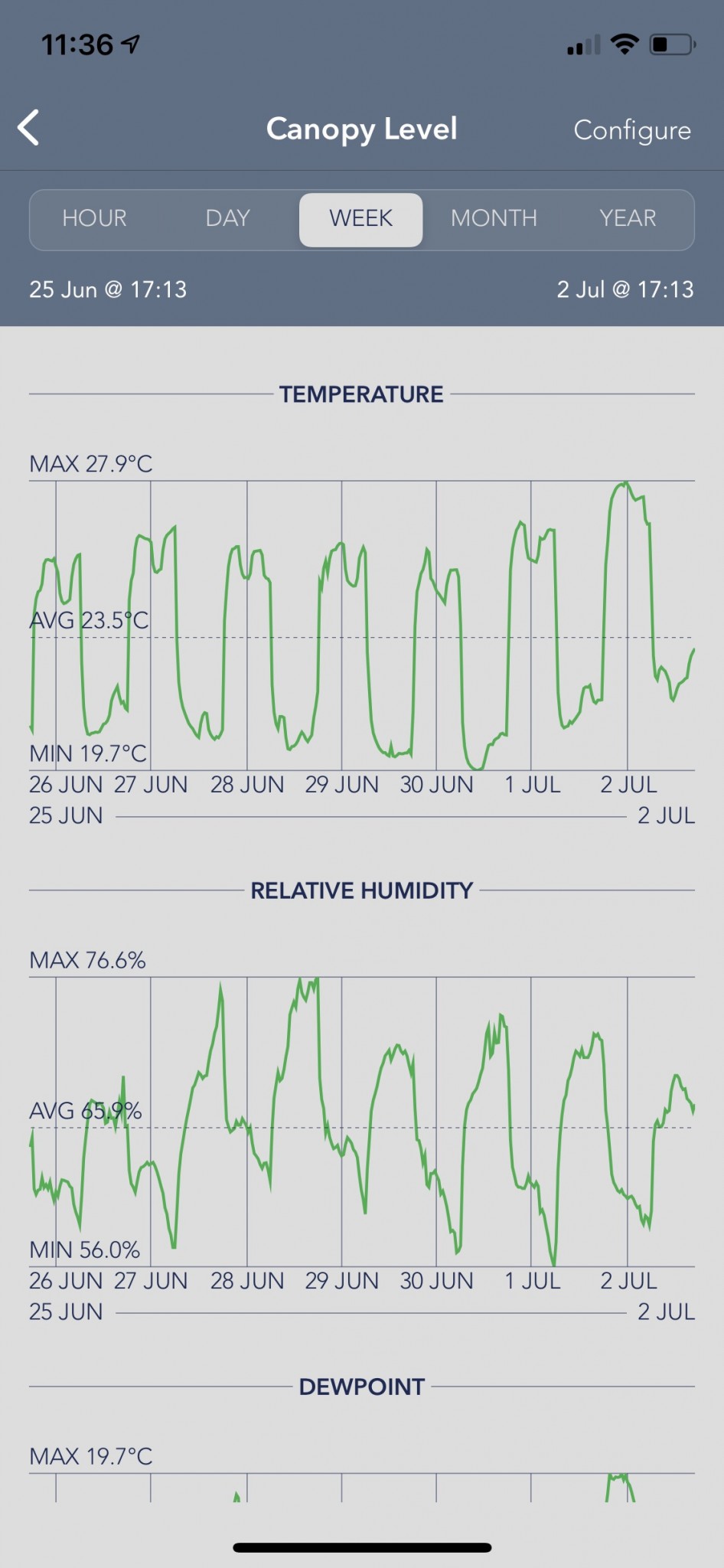The height and width of the screenshot is (1568, 724).
Task: Select the DAY time range
Action: pos(227,219)
